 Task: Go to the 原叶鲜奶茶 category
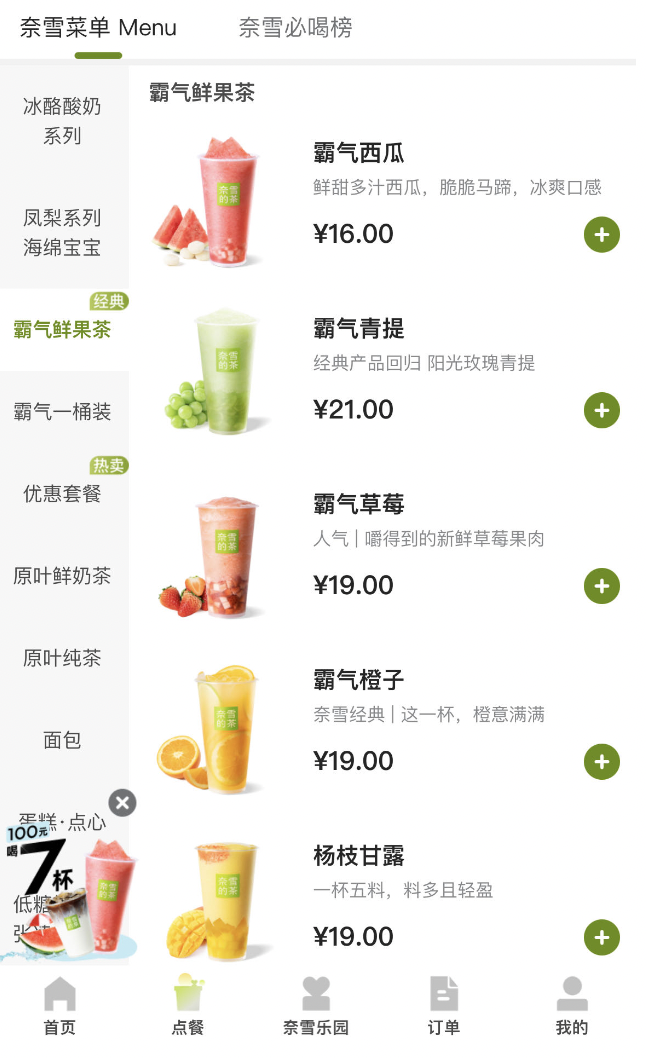click(62, 576)
